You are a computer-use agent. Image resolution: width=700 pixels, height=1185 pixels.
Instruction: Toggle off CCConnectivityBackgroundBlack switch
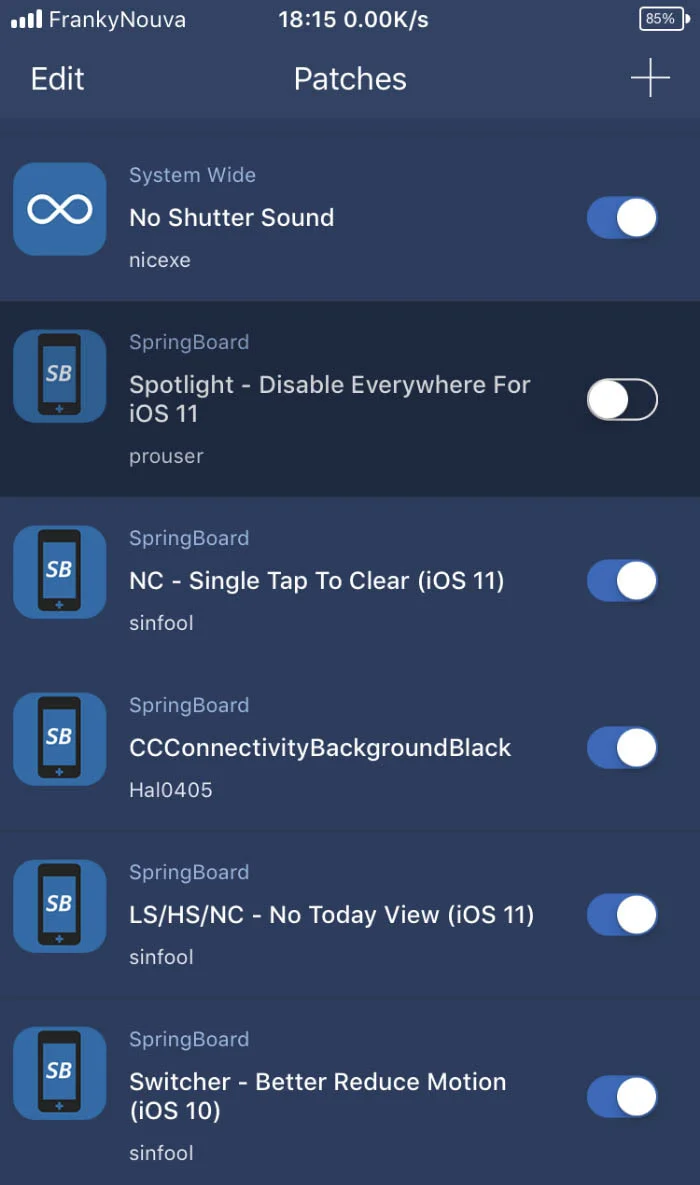[x=622, y=748]
